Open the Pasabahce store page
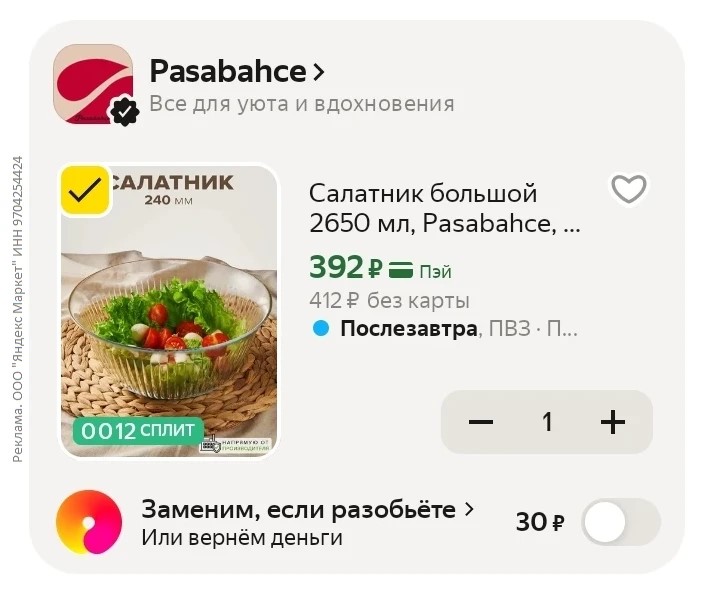 point(237,72)
